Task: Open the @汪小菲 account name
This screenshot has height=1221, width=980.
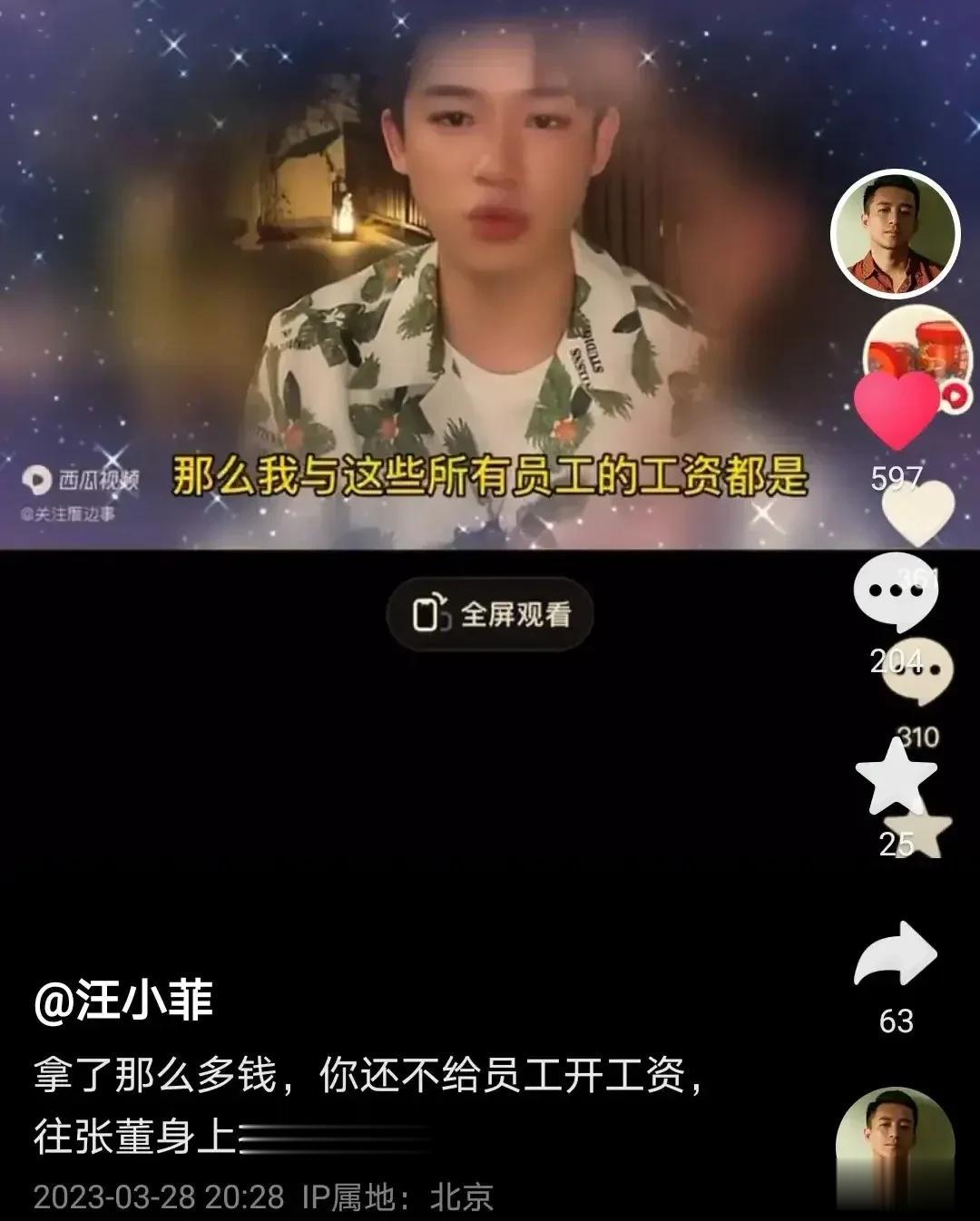Action: click(x=123, y=1001)
